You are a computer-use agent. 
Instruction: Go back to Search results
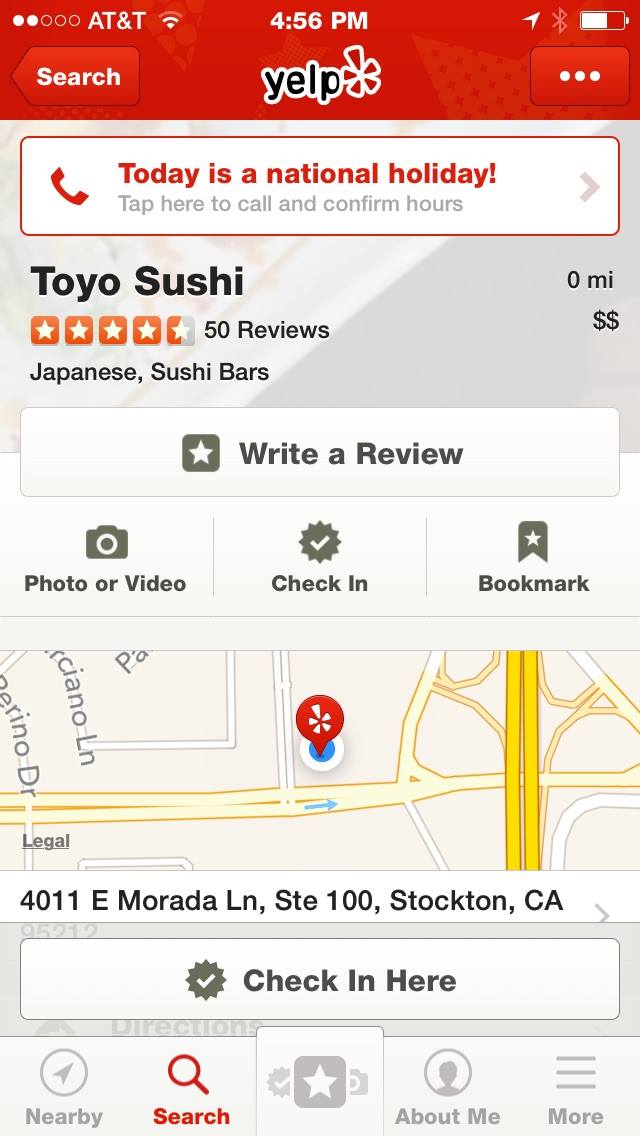click(x=76, y=77)
